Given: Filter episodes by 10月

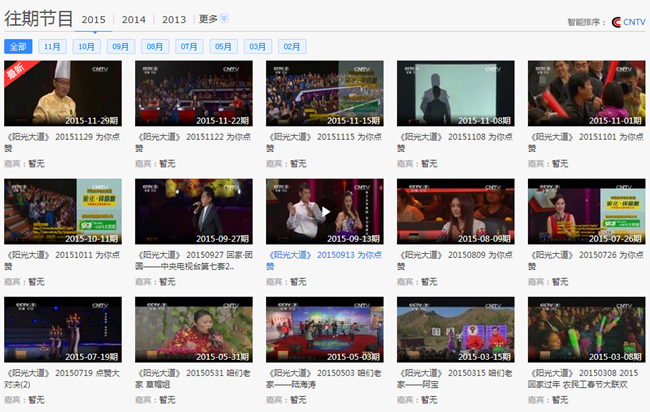Looking at the screenshot, I should [87, 46].
